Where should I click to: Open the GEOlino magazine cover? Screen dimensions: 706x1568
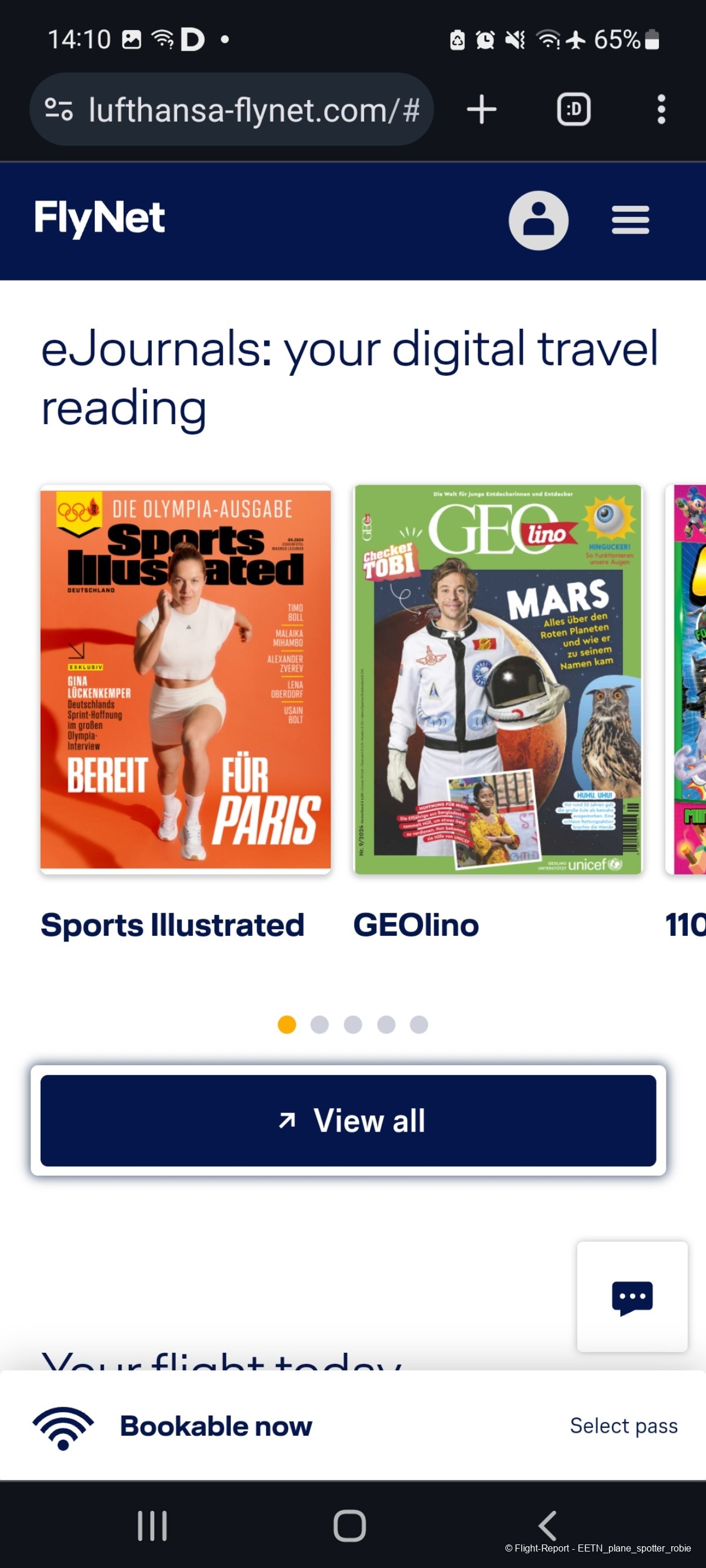(x=498, y=679)
